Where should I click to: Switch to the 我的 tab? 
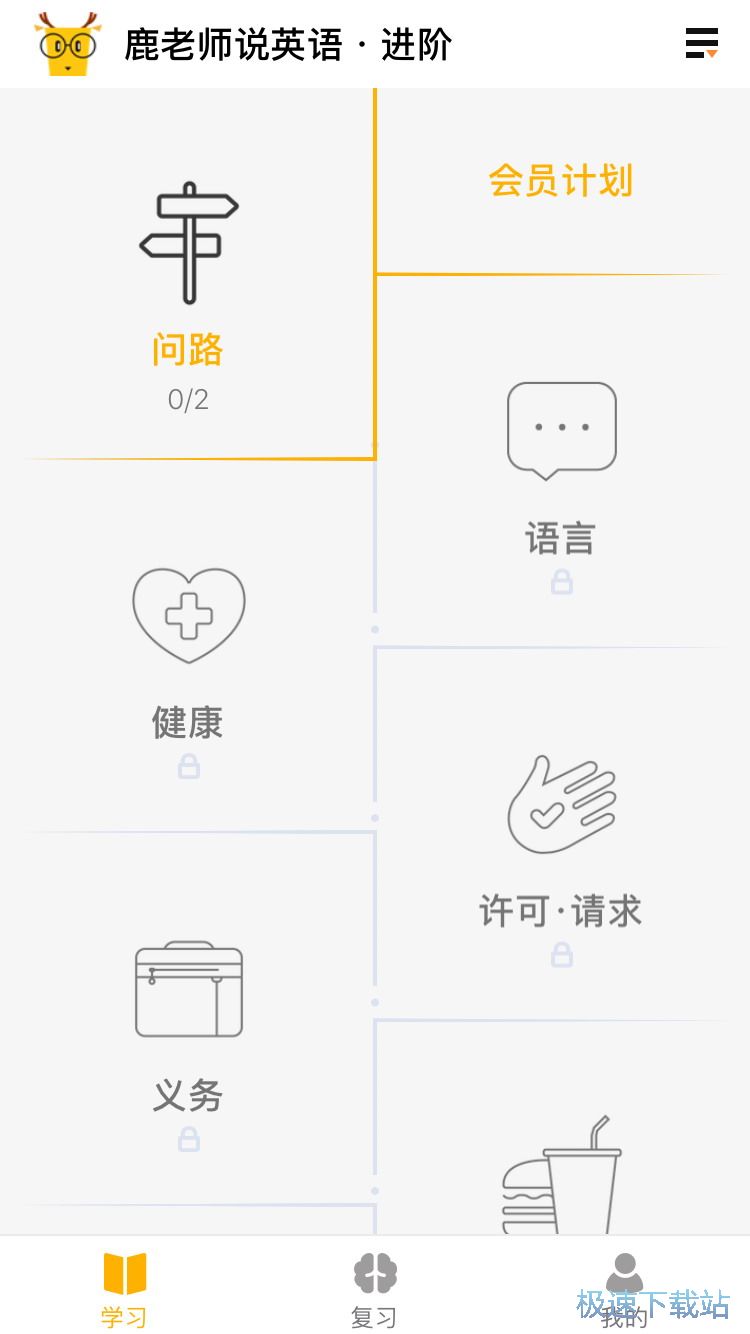[x=624, y=1288]
